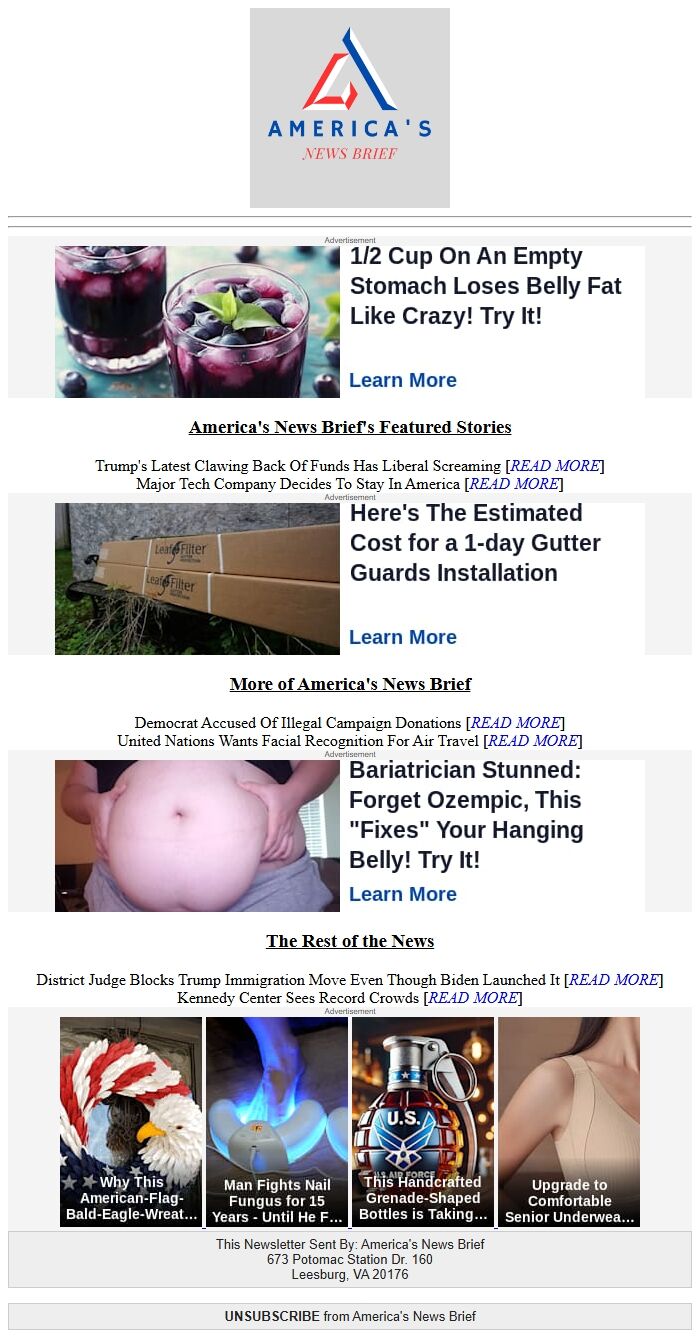Tap Learn More on the belly fat drink ad
Viewport: 700px width, 1339px height.
click(402, 380)
